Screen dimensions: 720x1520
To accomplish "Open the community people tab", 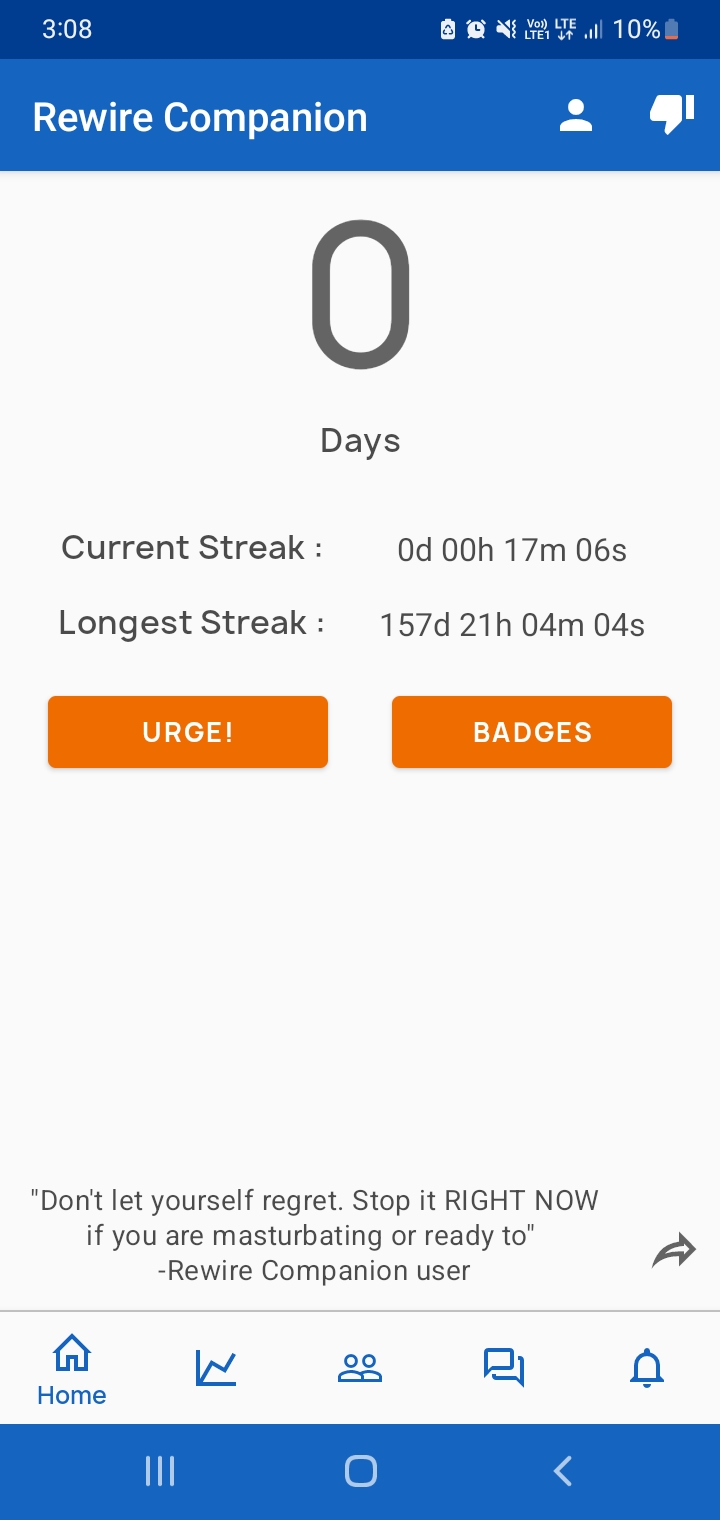I will [x=360, y=1367].
